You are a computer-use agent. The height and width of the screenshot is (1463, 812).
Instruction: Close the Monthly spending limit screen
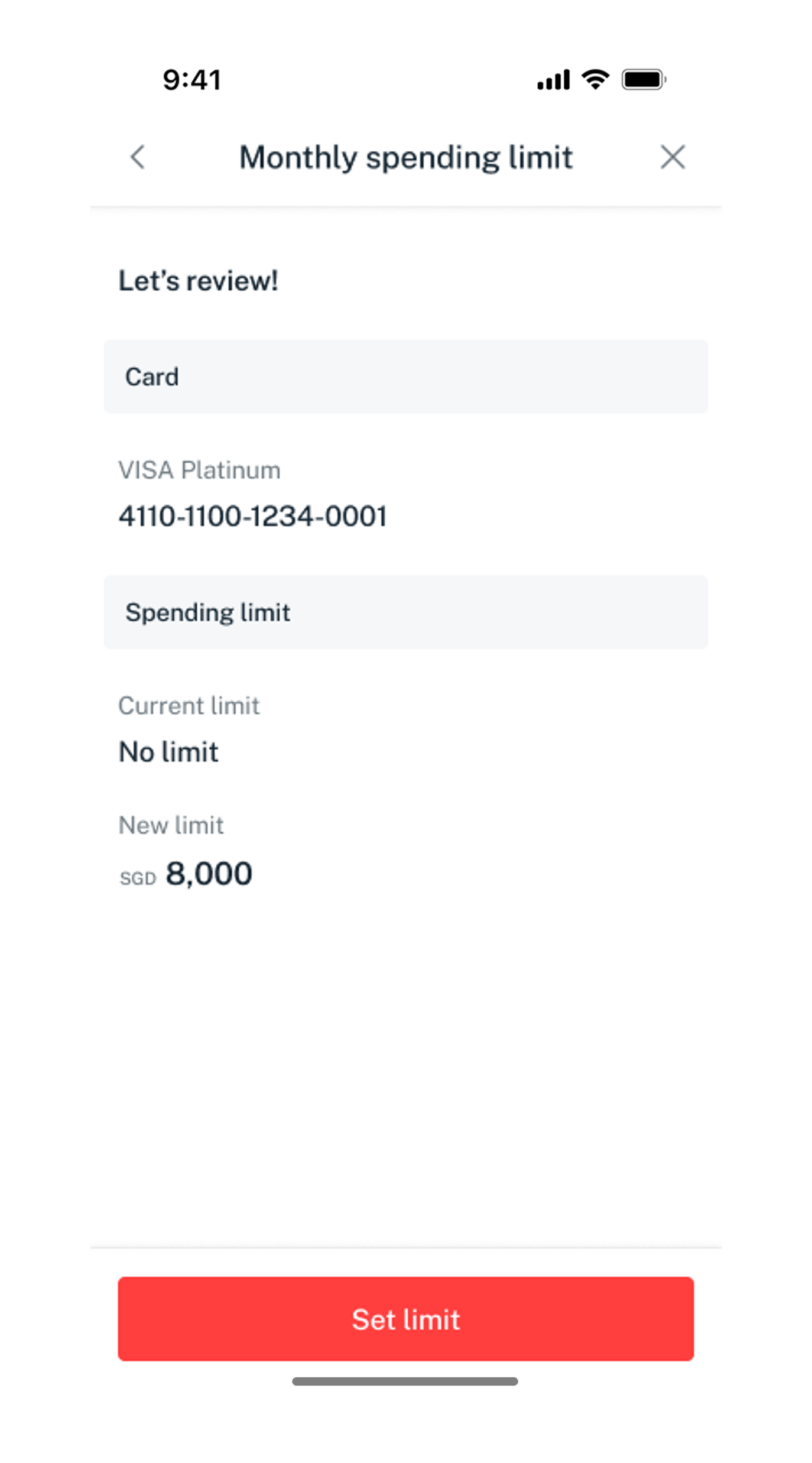[673, 157]
